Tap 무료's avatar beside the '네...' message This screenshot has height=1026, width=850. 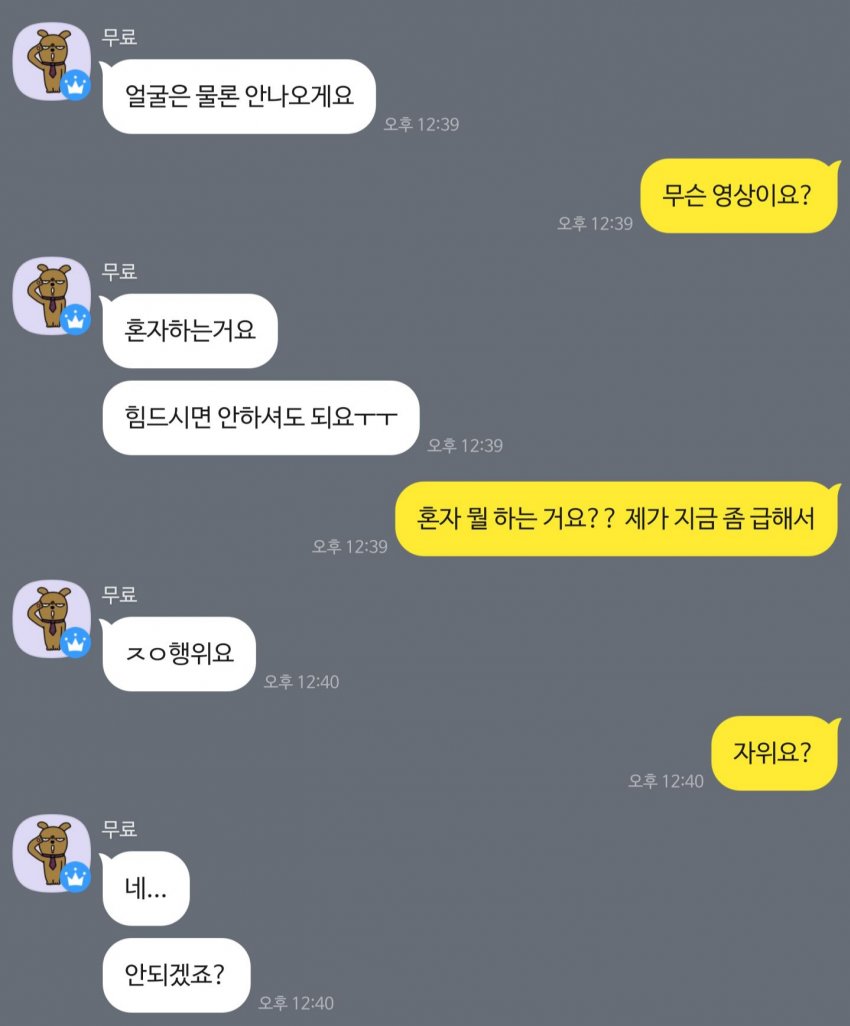(51, 853)
